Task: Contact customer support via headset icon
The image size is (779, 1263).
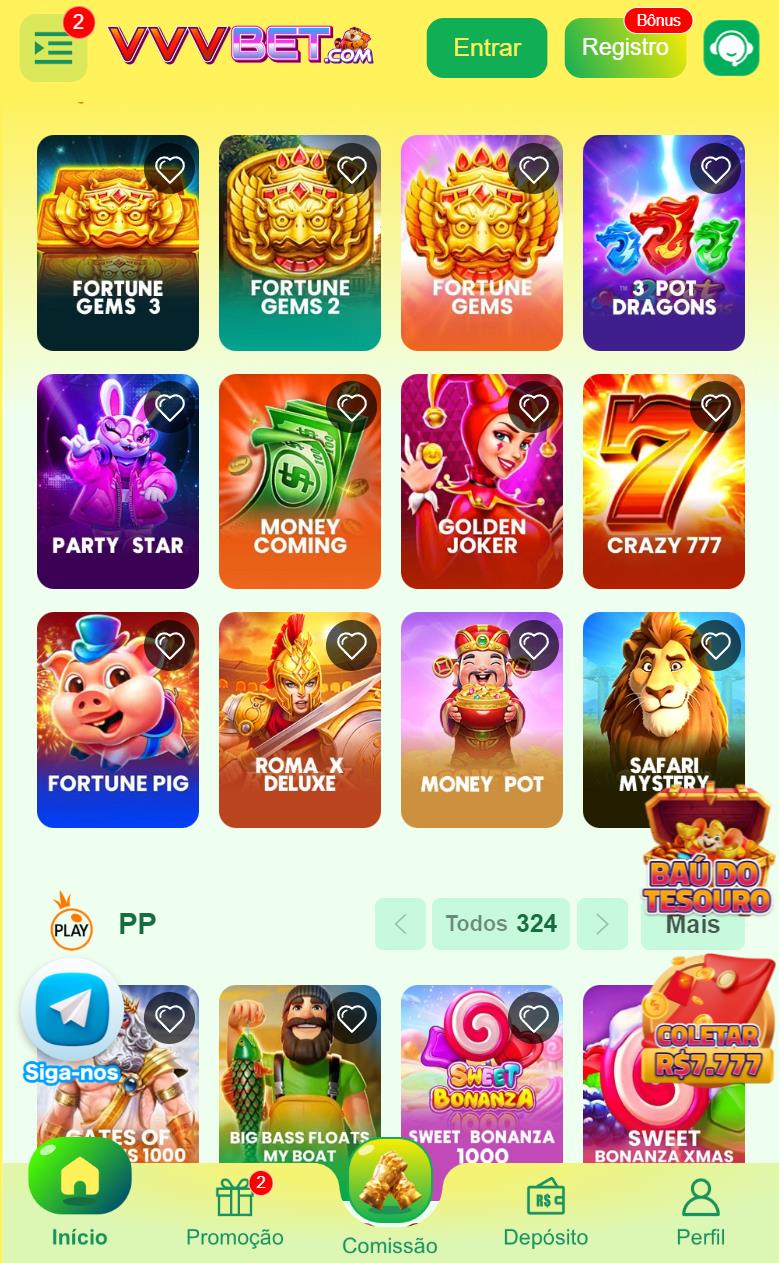Action: [x=731, y=48]
